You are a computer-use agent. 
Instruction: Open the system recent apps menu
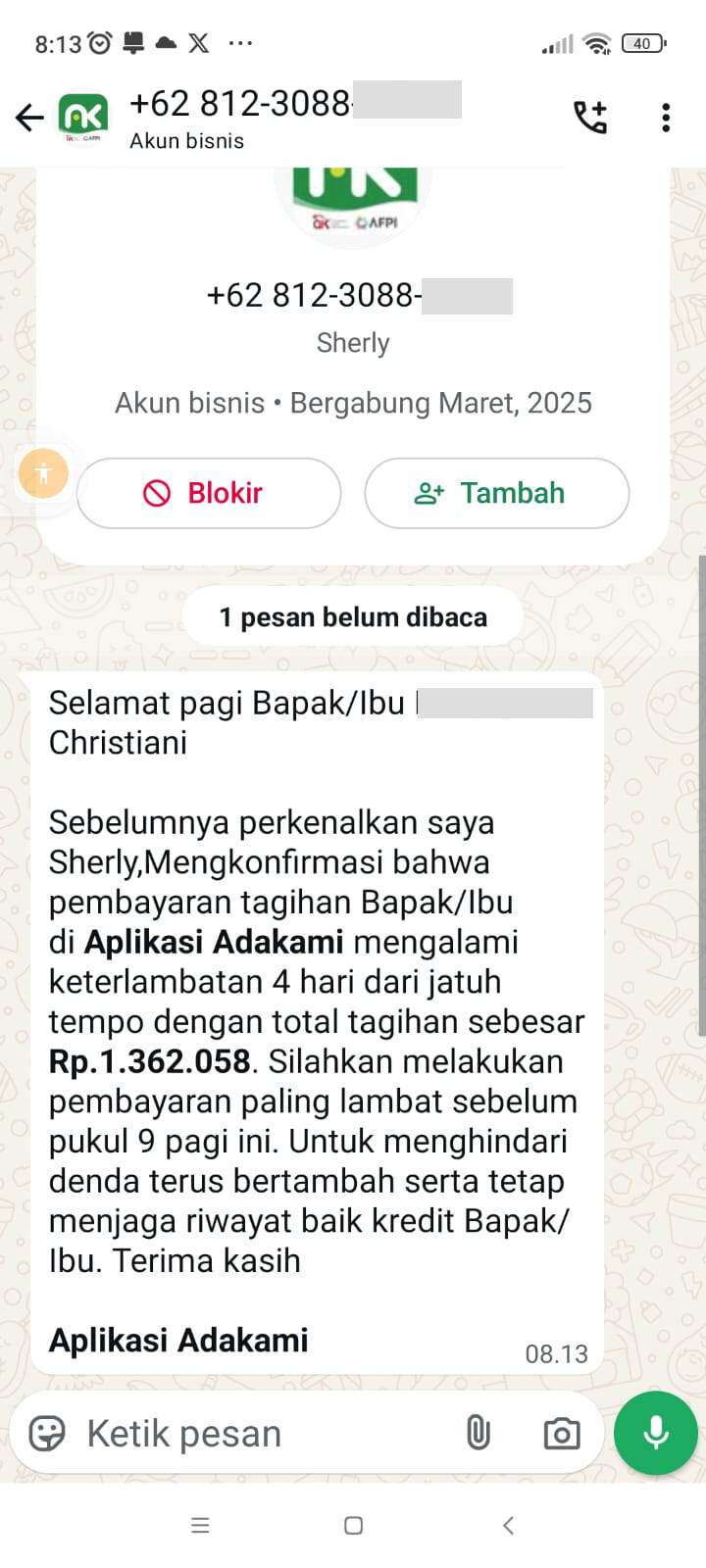200,1525
